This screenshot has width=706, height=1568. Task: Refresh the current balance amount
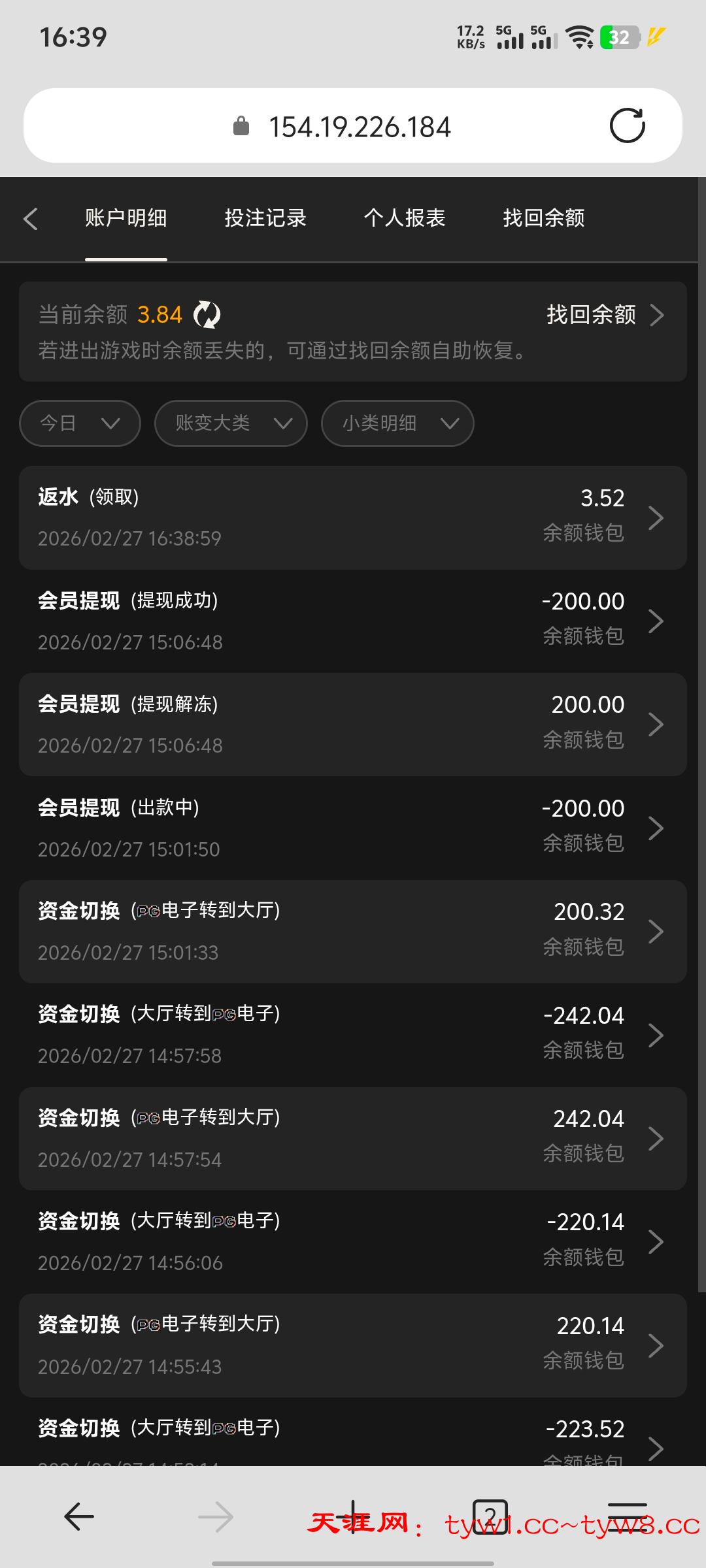(x=207, y=315)
